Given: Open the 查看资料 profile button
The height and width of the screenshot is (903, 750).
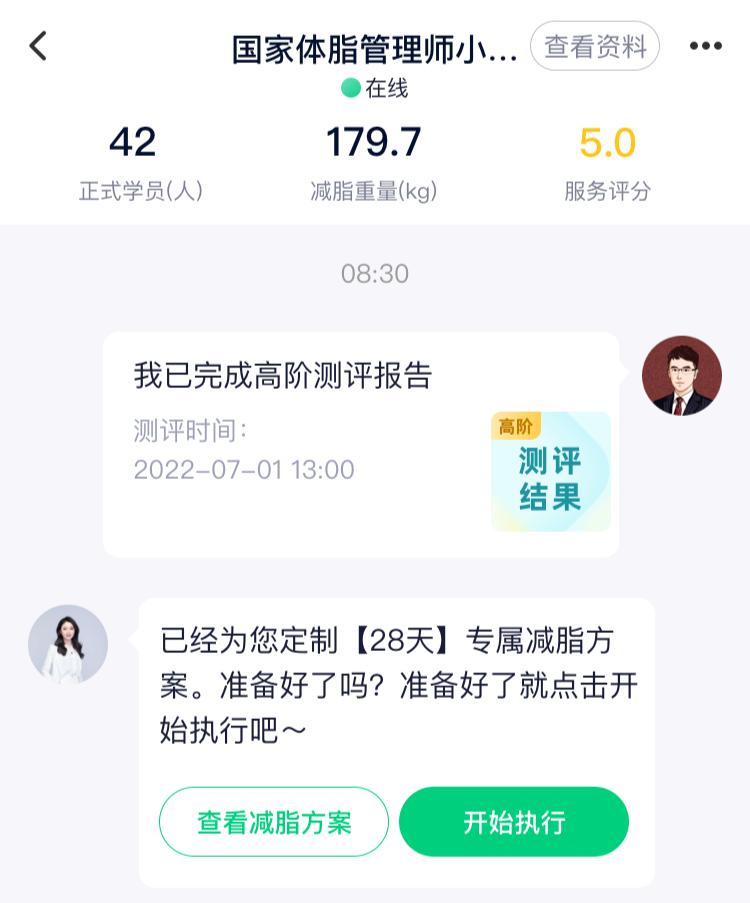Looking at the screenshot, I should [594, 45].
